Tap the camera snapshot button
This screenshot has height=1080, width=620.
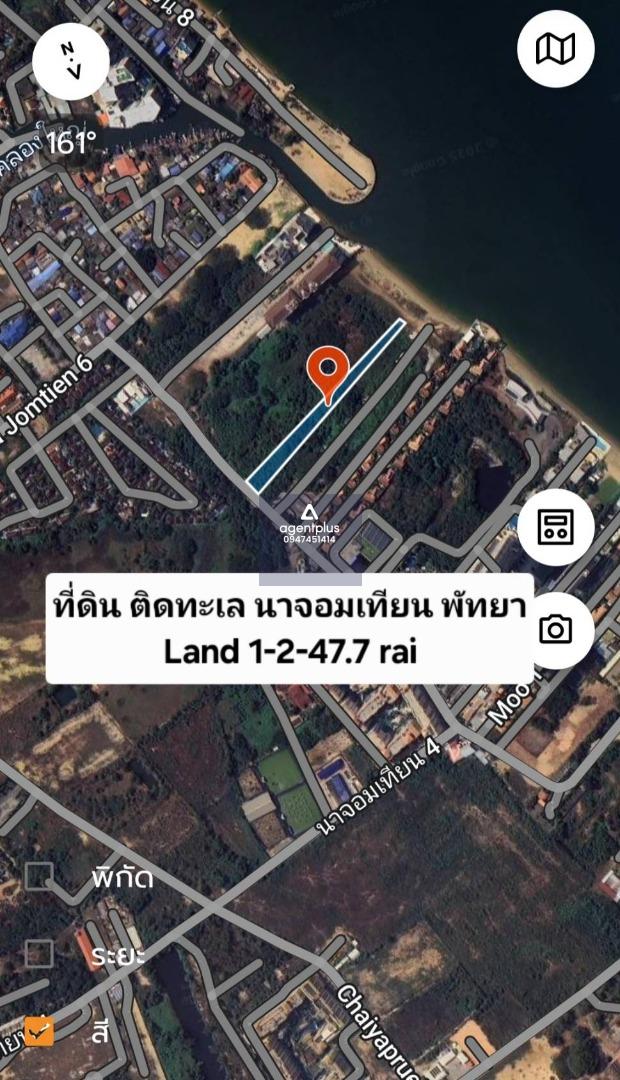coord(555,630)
